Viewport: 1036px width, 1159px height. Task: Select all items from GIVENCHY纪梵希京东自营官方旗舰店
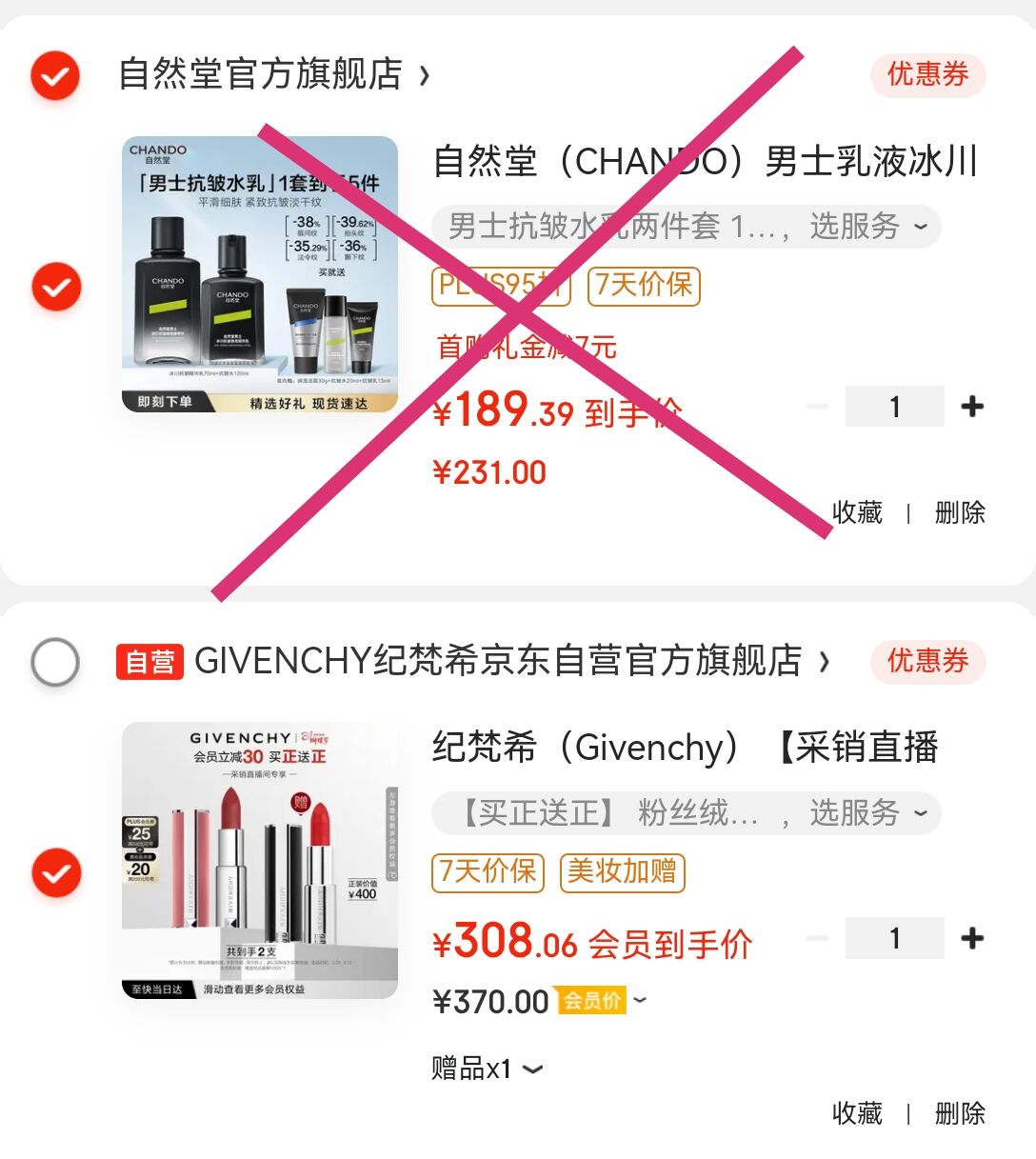tap(55, 662)
